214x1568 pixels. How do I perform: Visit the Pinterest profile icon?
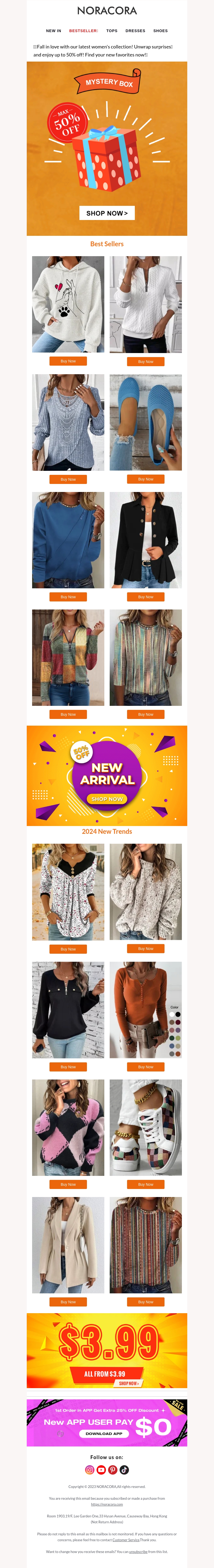[112, 1469]
